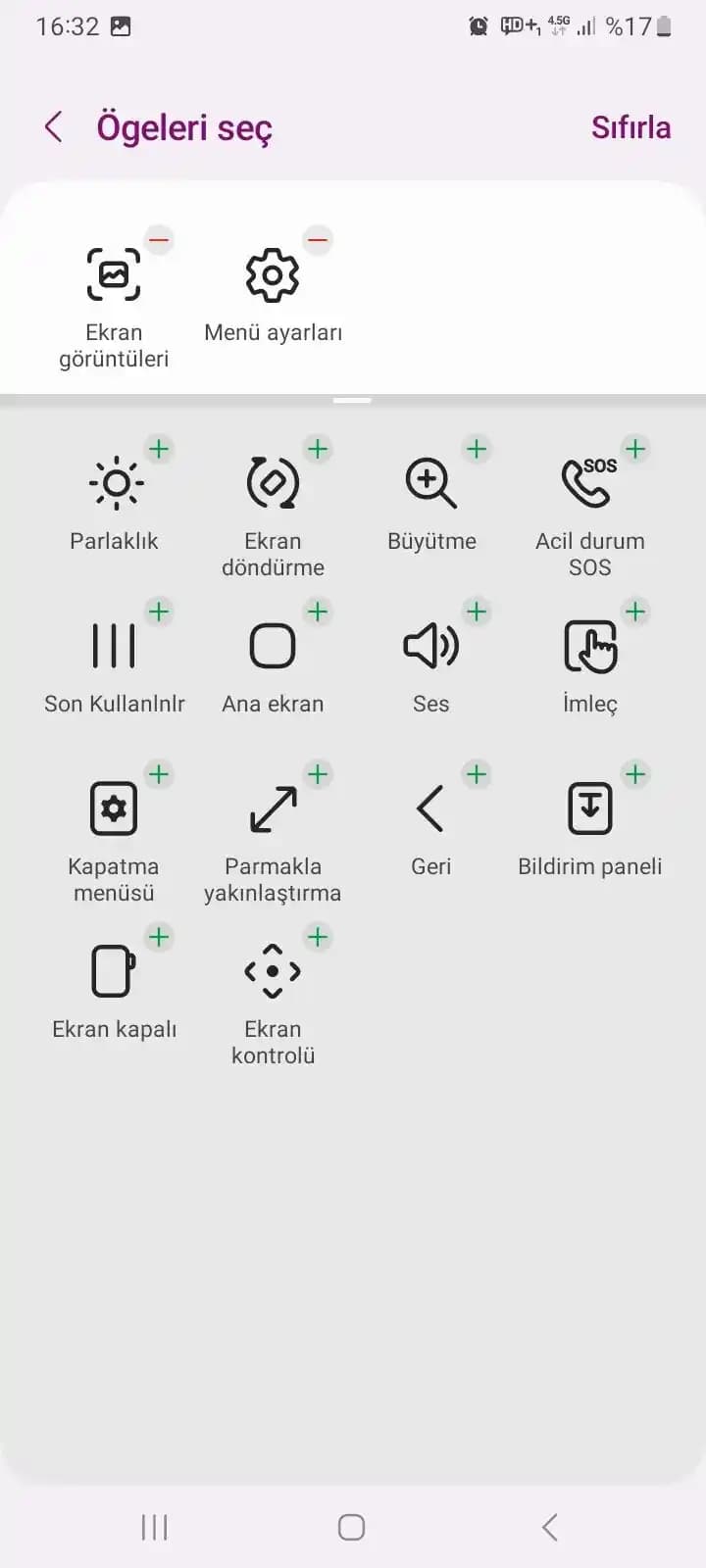Remove Menü ayarları with the minus toggle
Image resolution: width=706 pixels, height=1568 pixels.
click(x=318, y=239)
